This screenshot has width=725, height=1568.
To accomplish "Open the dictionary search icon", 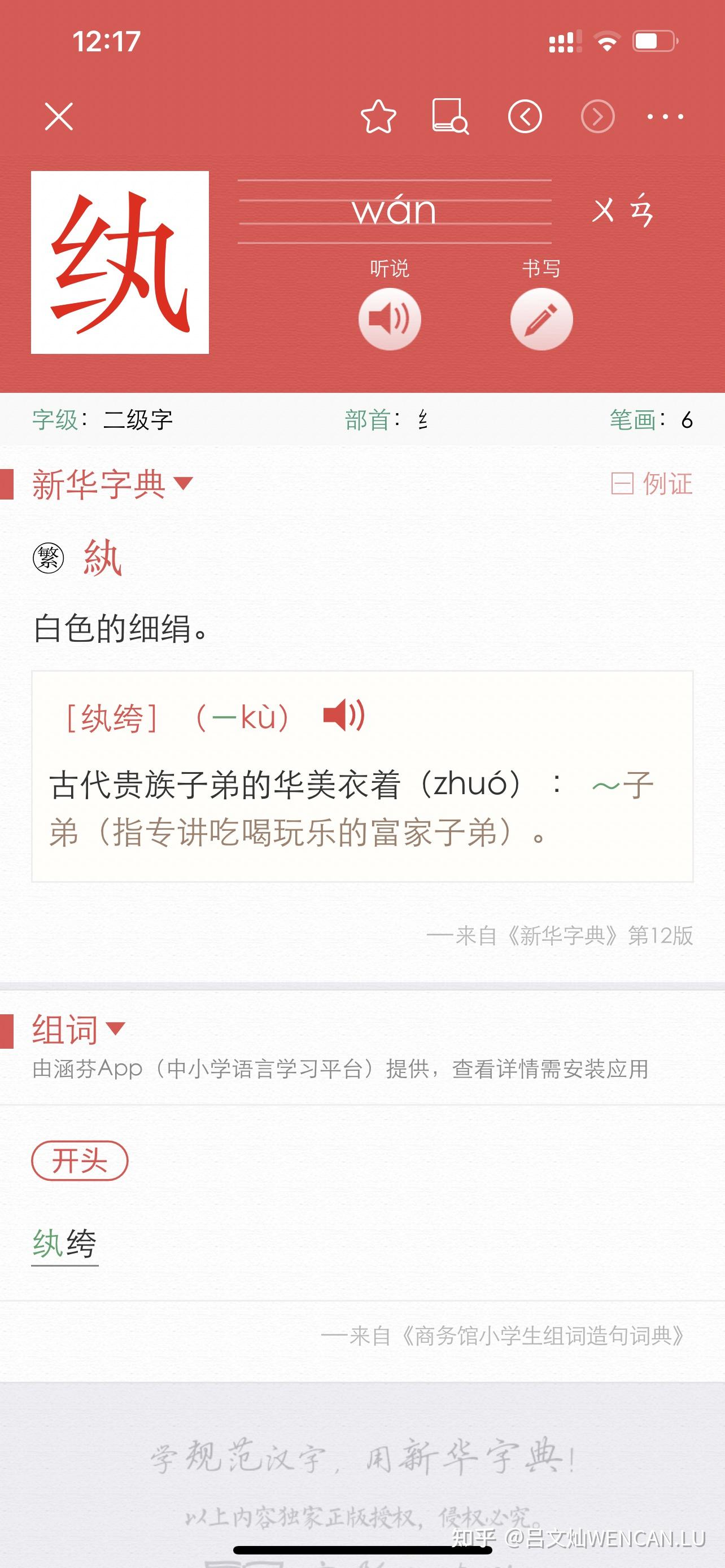I will [x=451, y=117].
